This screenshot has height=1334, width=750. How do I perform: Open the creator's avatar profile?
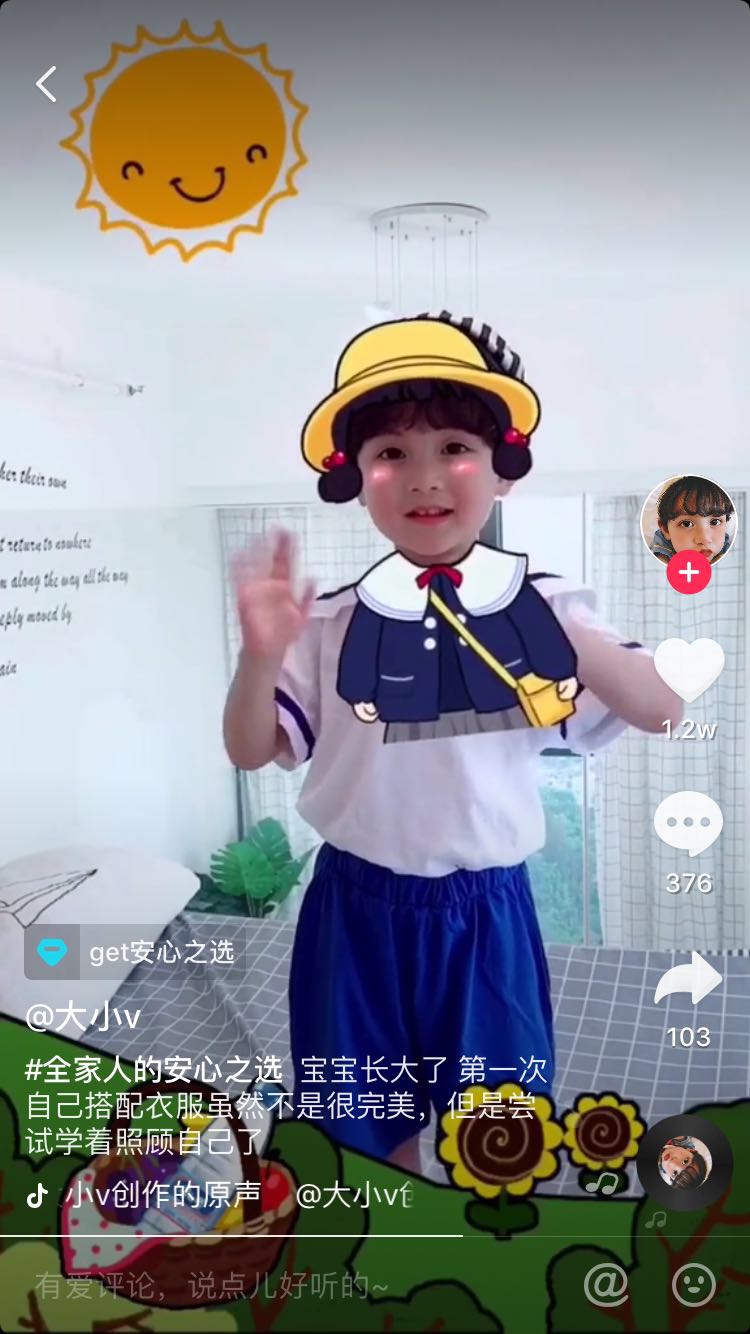point(689,522)
